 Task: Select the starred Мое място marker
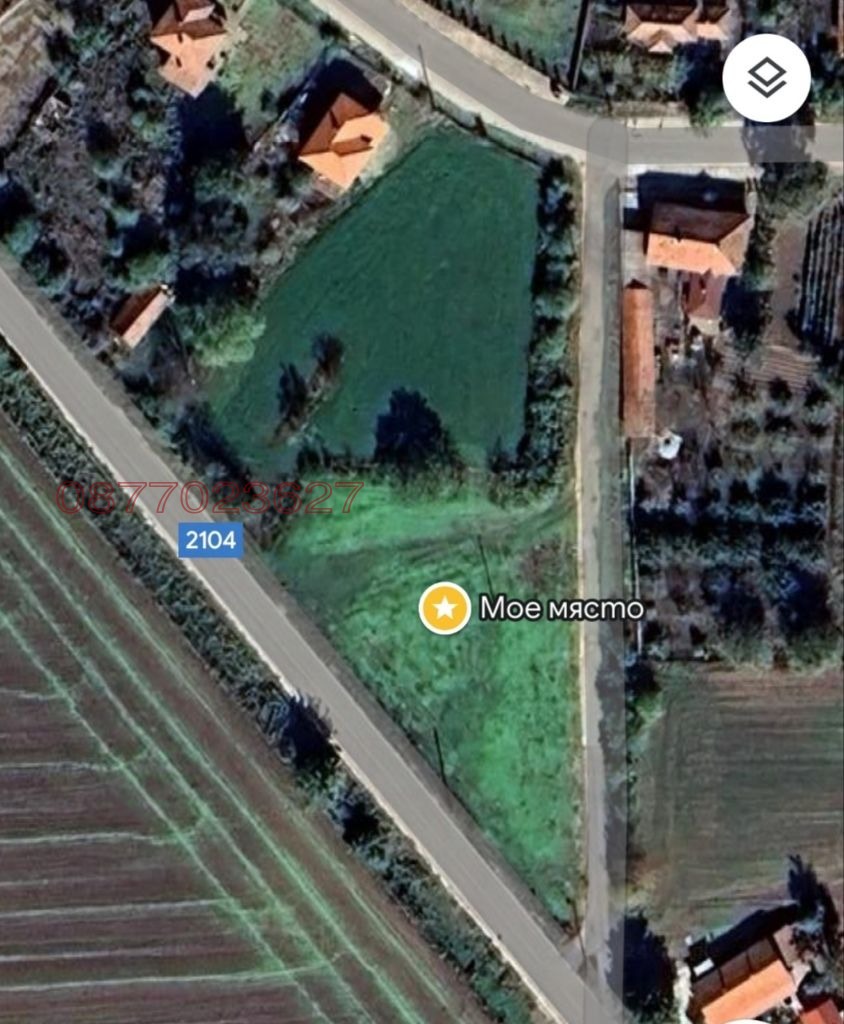click(x=445, y=607)
